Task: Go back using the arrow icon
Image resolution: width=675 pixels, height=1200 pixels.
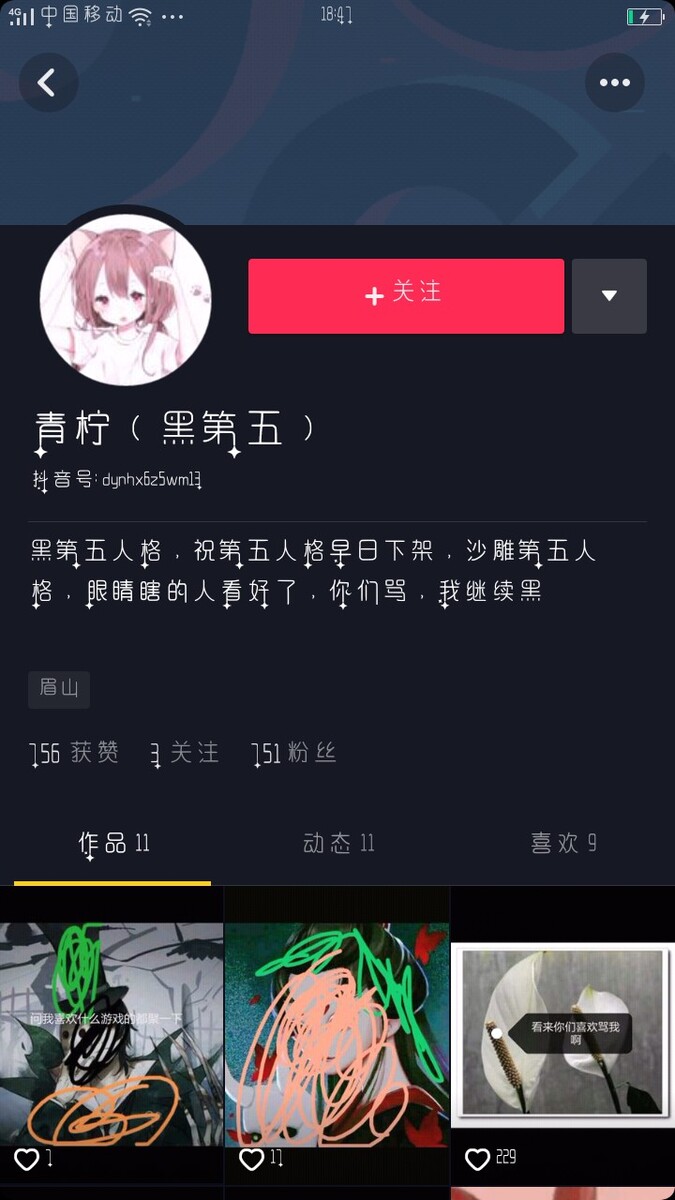Action: (47, 82)
